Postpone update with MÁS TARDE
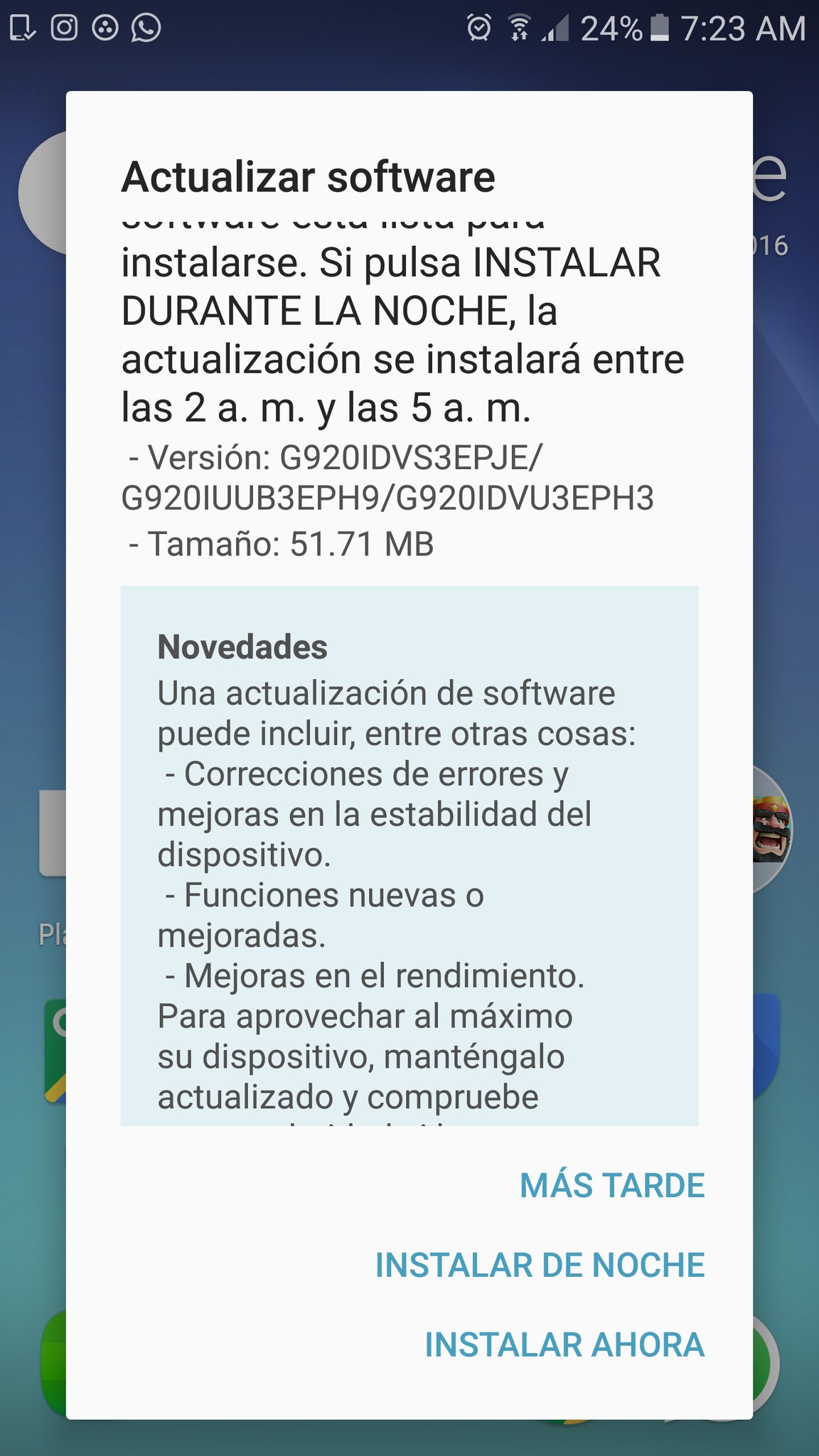This screenshot has width=819, height=1456. pyautogui.click(x=611, y=1186)
